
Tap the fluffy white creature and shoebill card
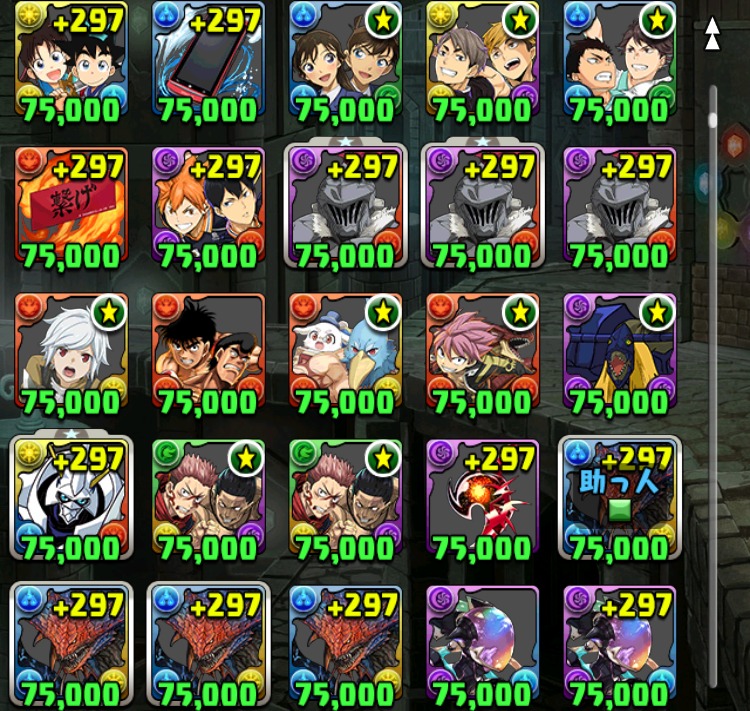[344, 352]
